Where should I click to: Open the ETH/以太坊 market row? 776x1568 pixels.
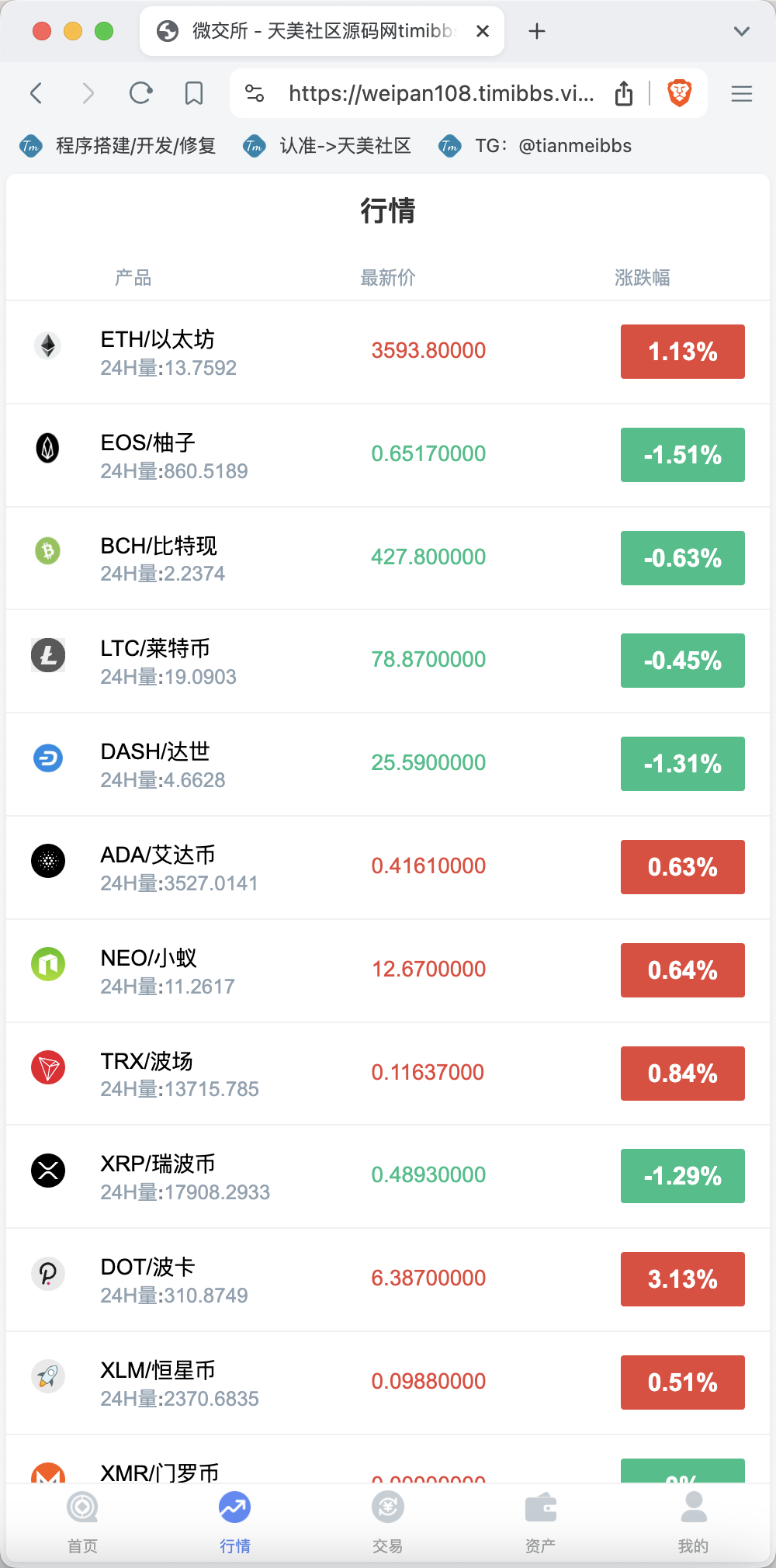(388, 352)
